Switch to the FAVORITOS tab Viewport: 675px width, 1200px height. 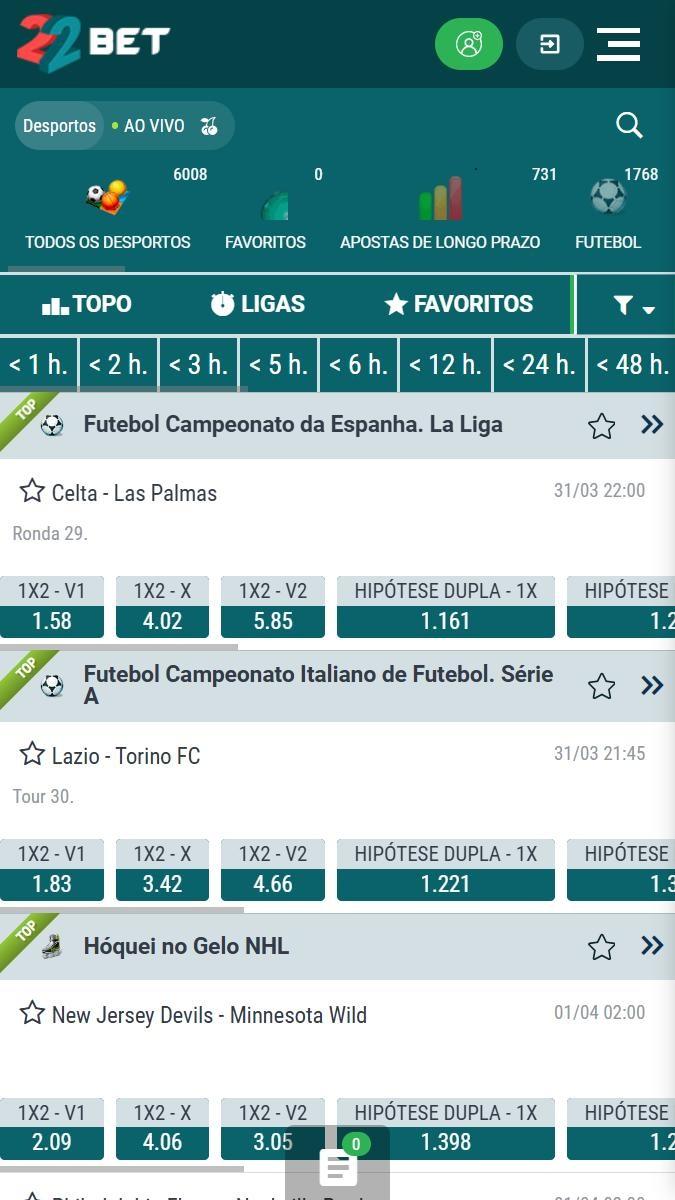(x=459, y=304)
